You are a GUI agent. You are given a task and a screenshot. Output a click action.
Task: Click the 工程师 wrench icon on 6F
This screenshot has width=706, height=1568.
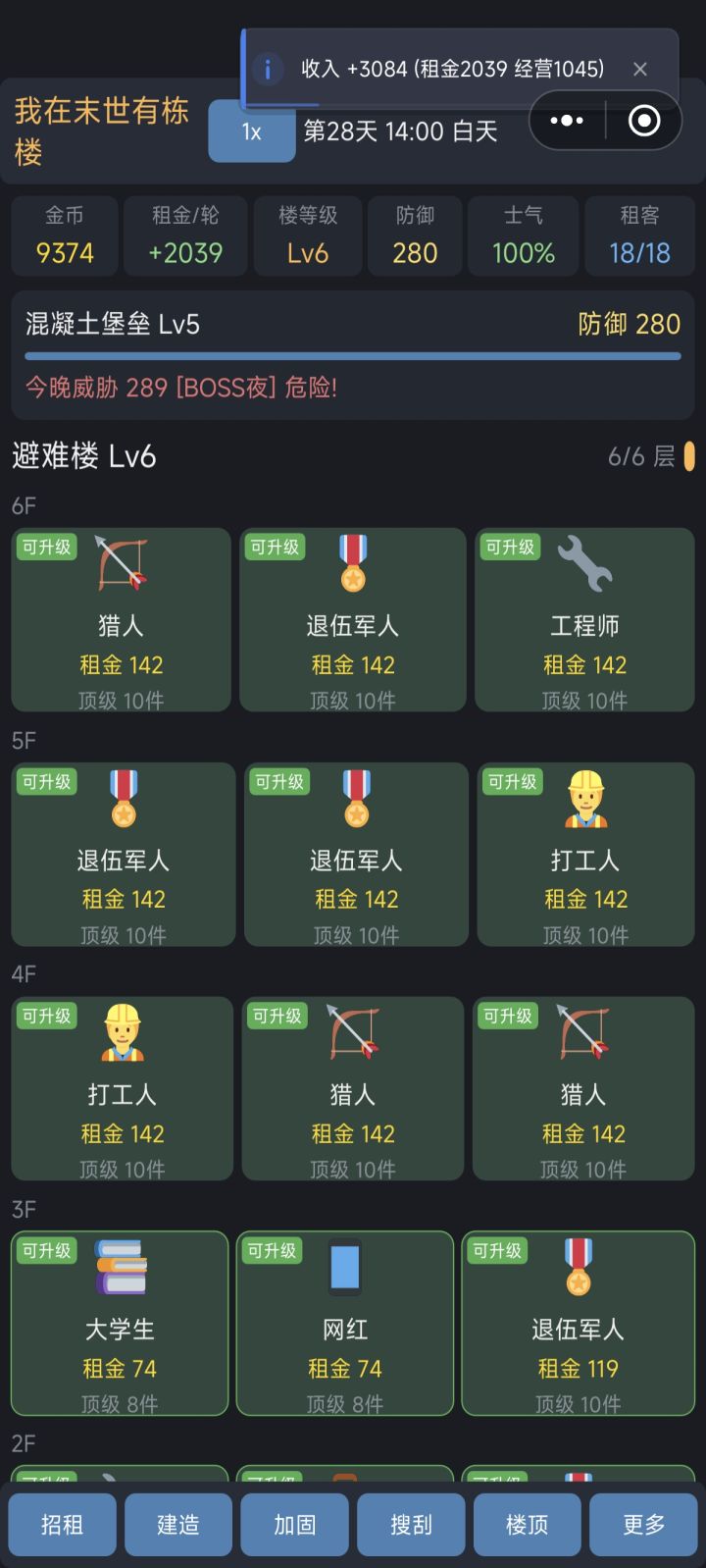584,564
